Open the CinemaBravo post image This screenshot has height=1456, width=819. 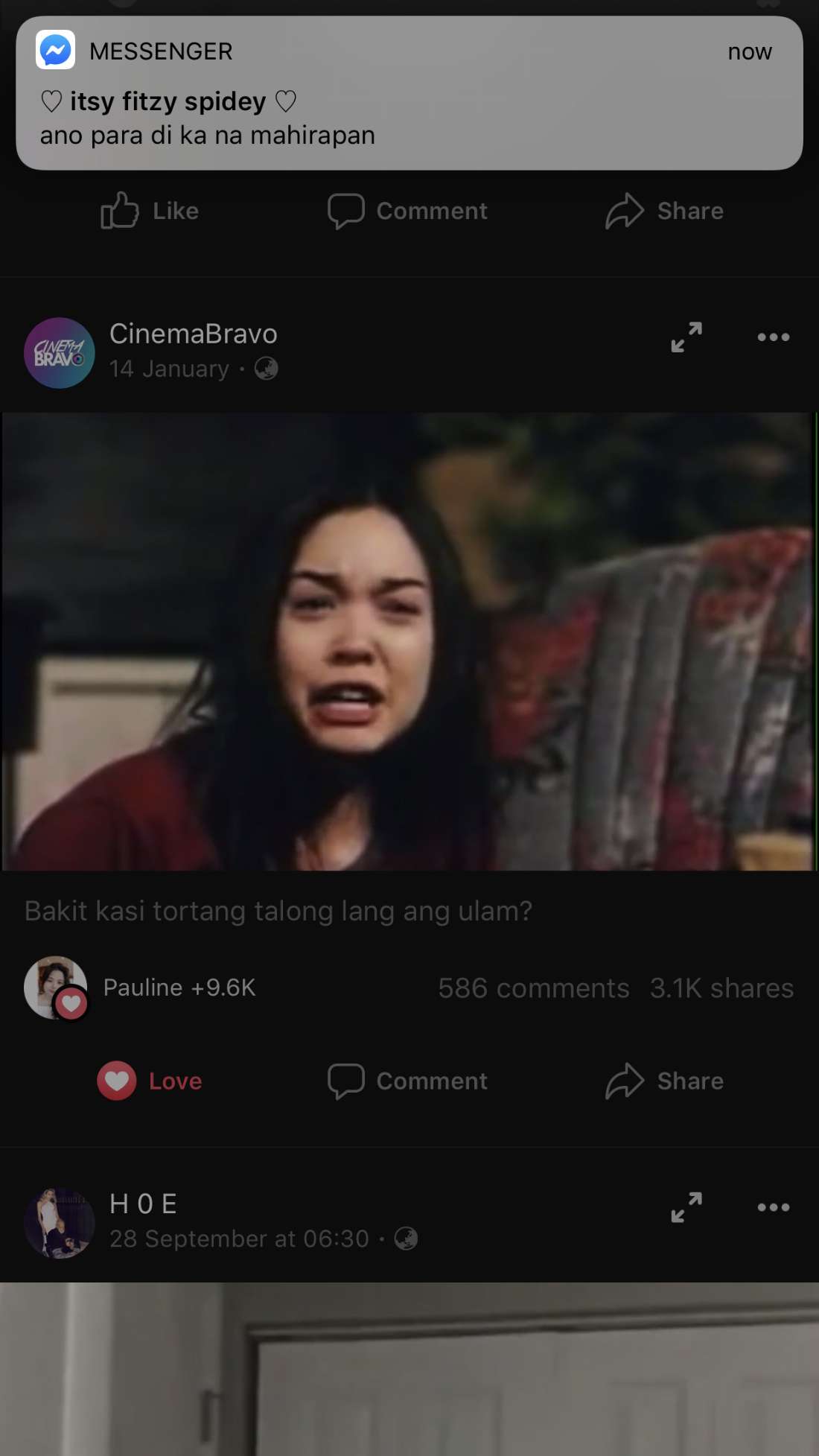(409, 641)
